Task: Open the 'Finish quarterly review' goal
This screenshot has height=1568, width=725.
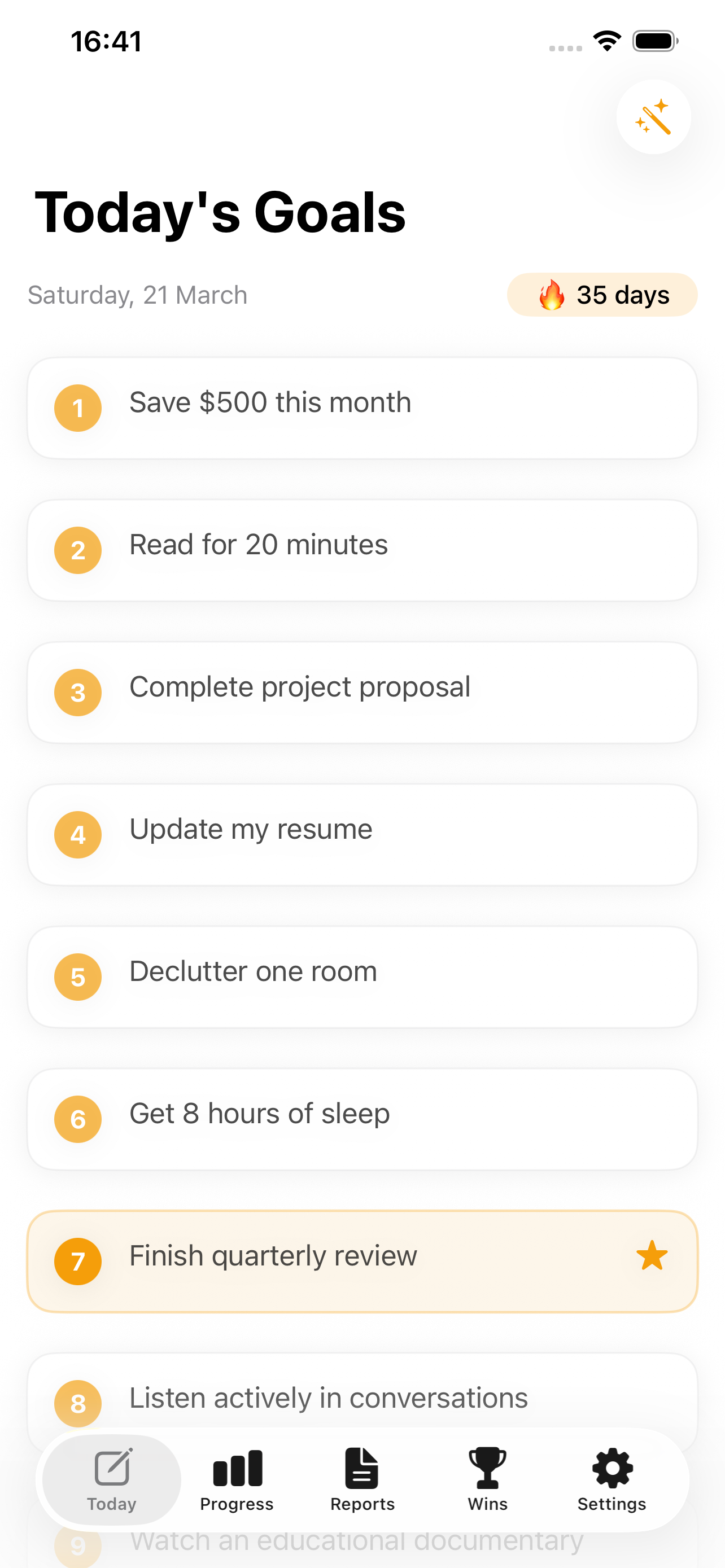Action: tap(362, 1261)
